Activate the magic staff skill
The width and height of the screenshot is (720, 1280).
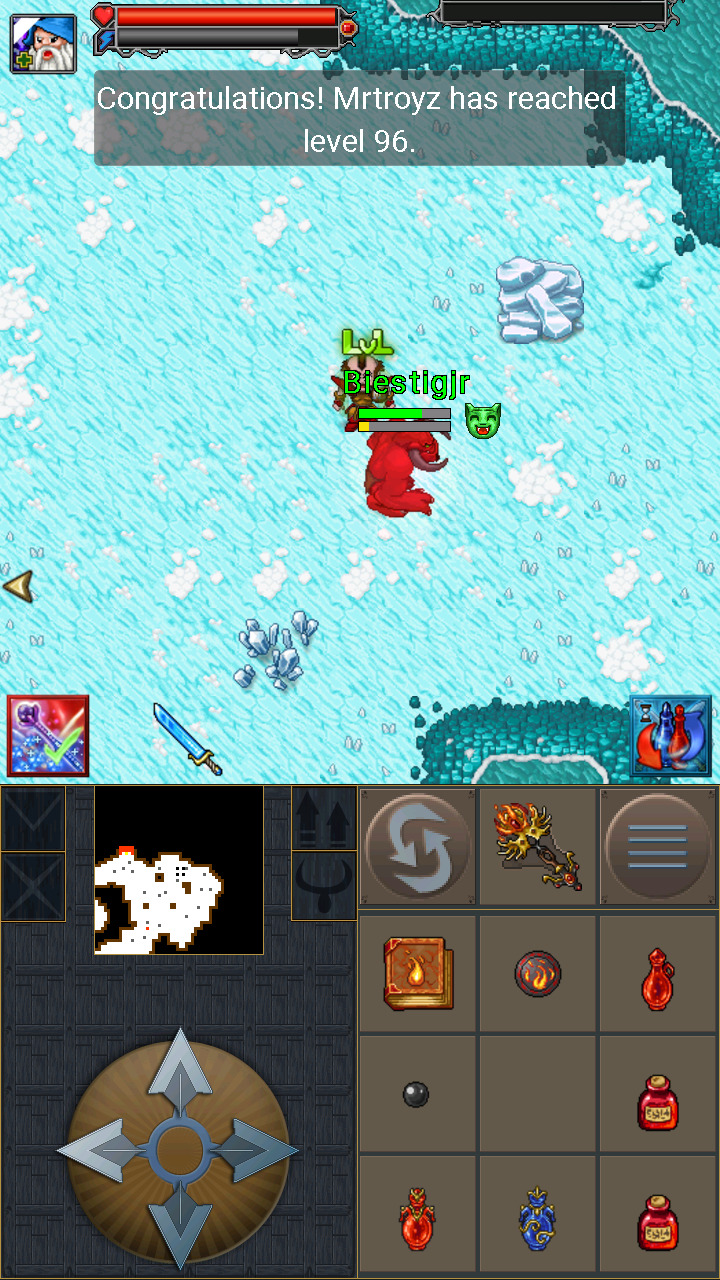click(x=48, y=736)
